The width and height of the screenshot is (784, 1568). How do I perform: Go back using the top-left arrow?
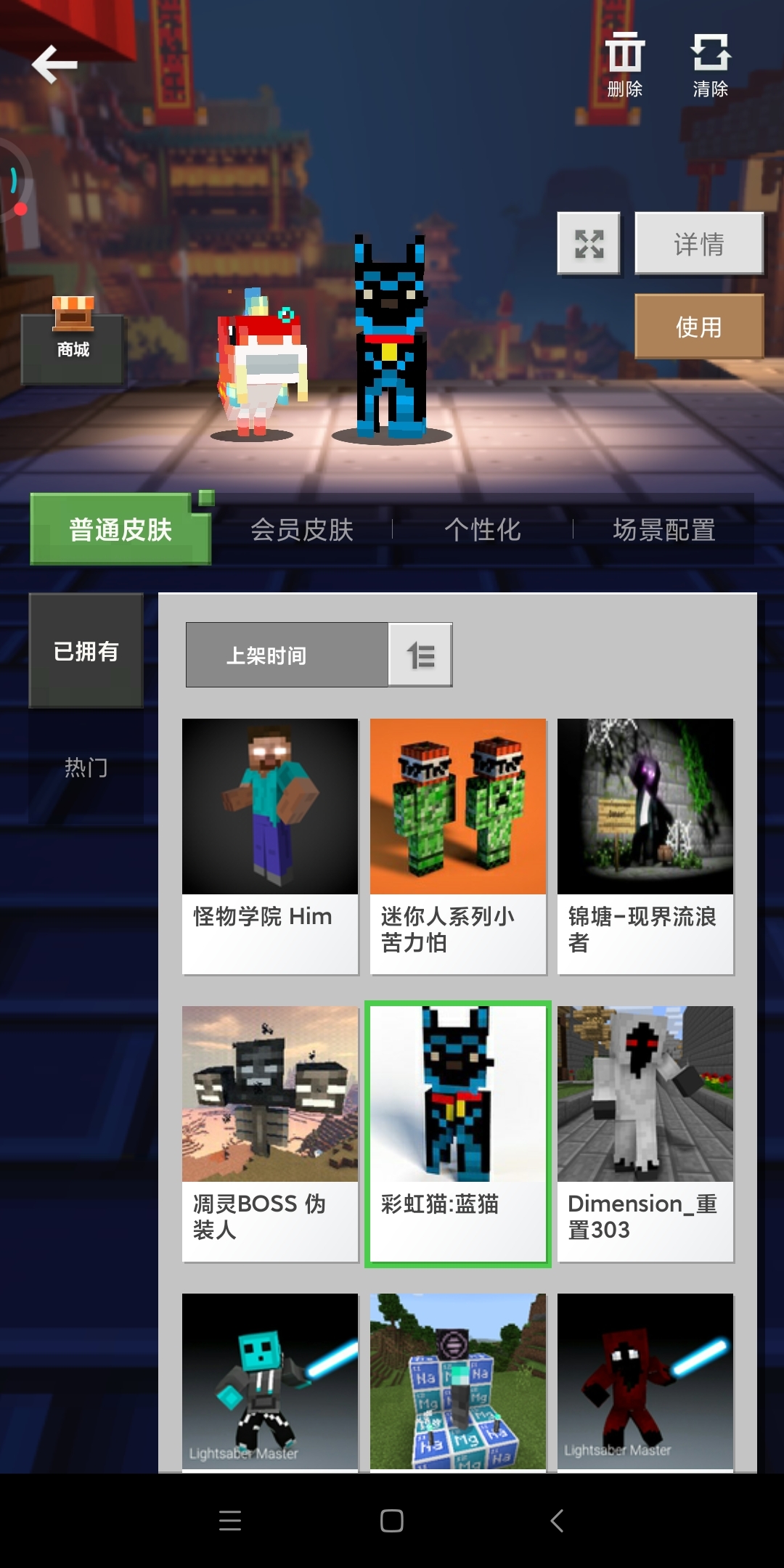click(x=54, y=64)
